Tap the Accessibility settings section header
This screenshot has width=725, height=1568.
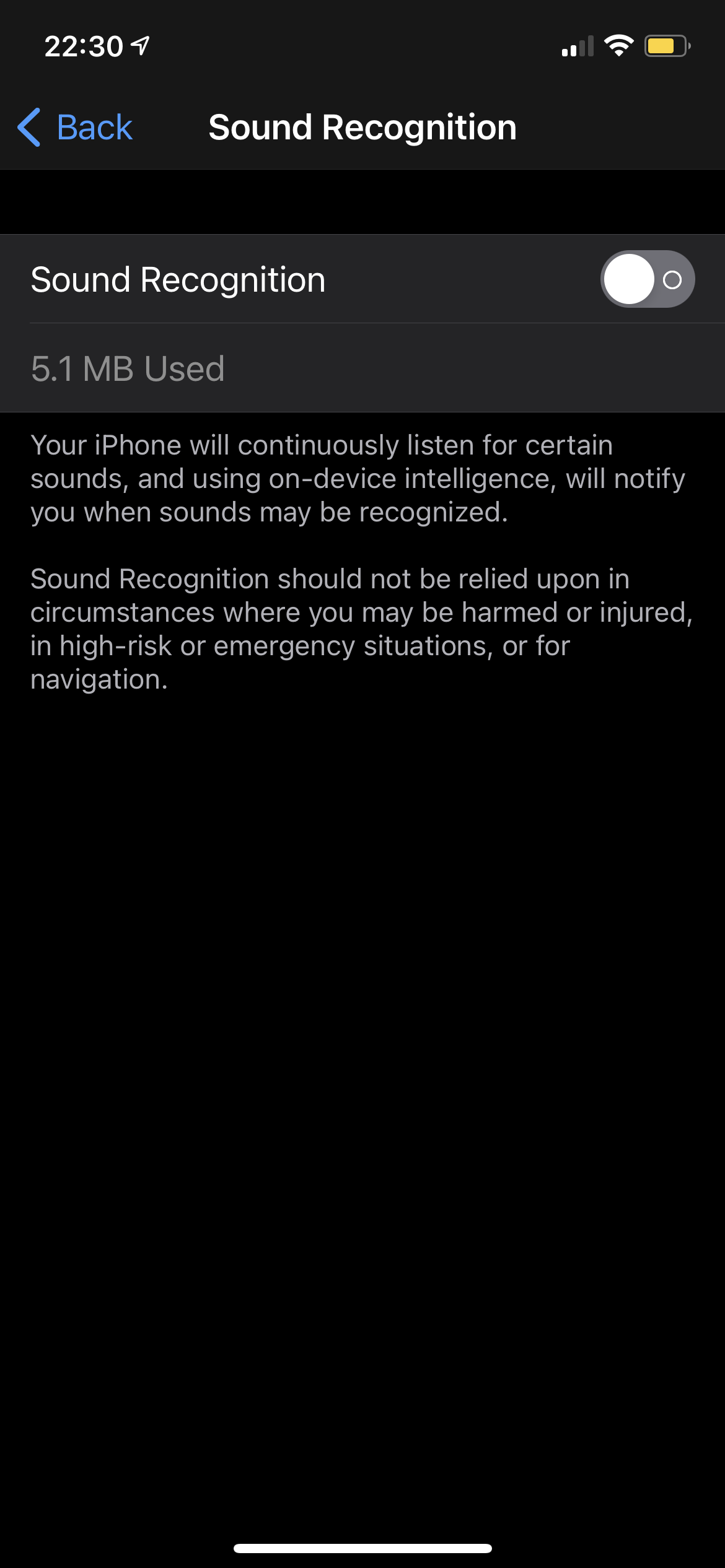coord(362,126)
